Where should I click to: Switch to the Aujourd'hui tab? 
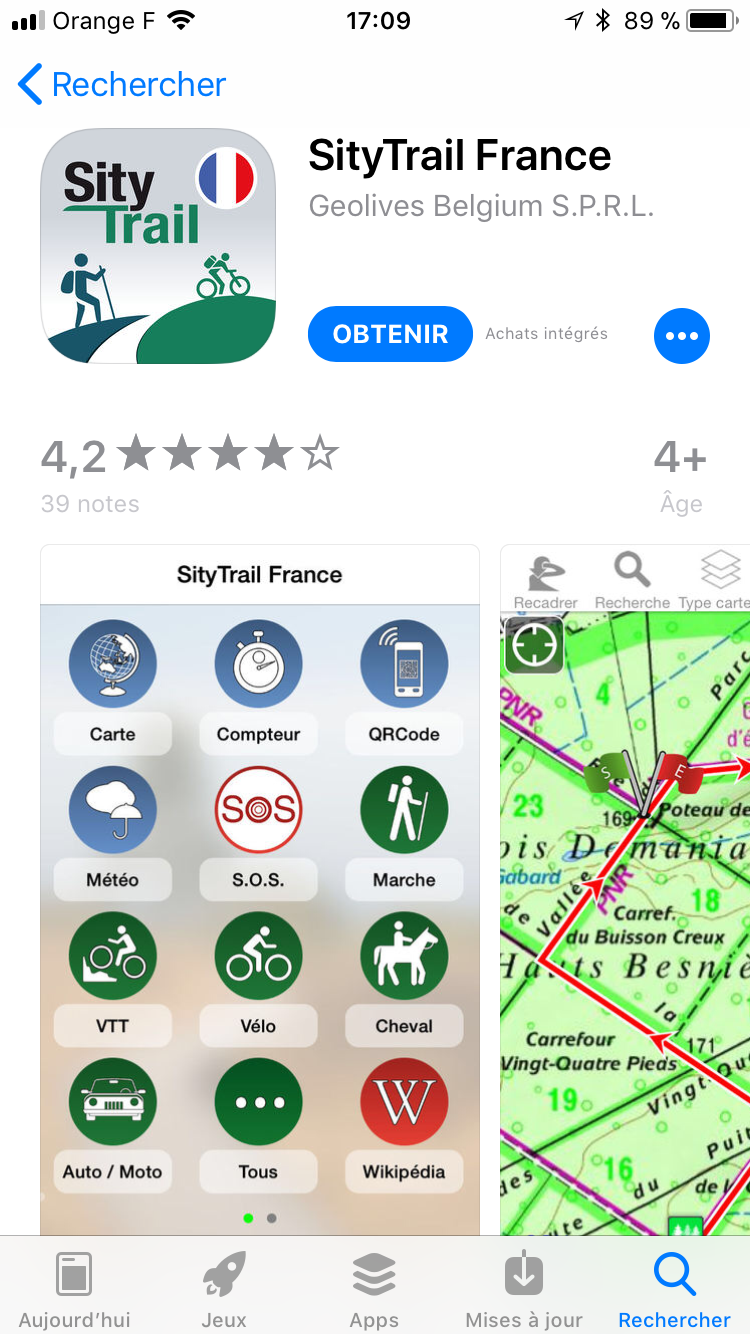coord(75,1288)
